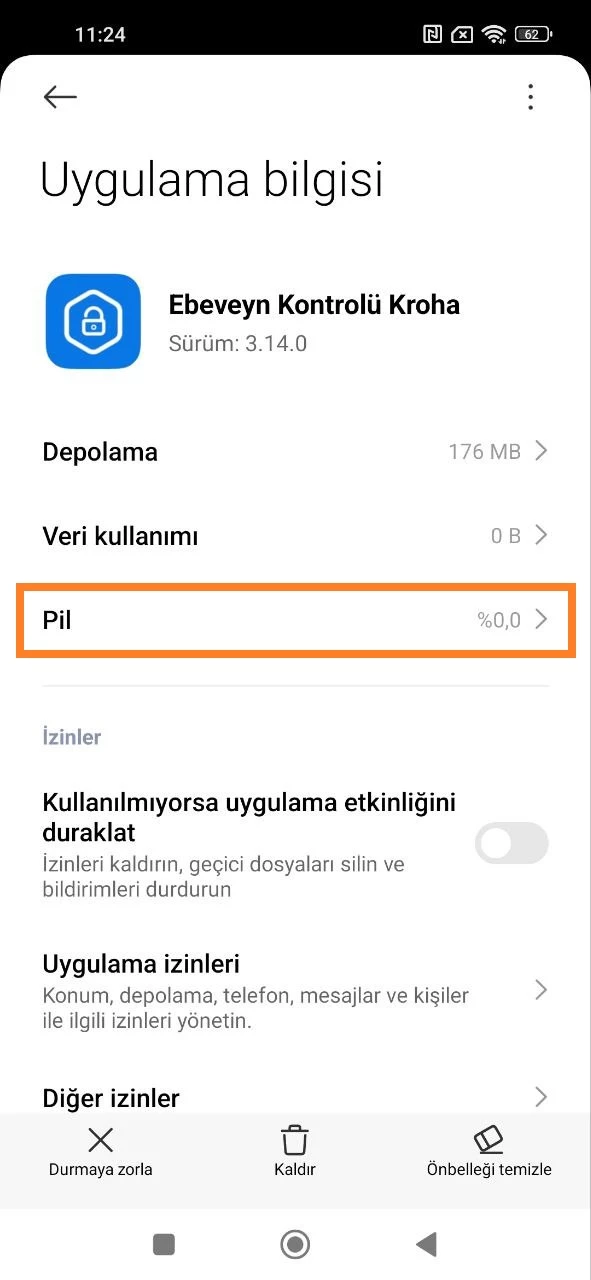Go back using the top arrow
The image size is (591, 1280).
60,96
